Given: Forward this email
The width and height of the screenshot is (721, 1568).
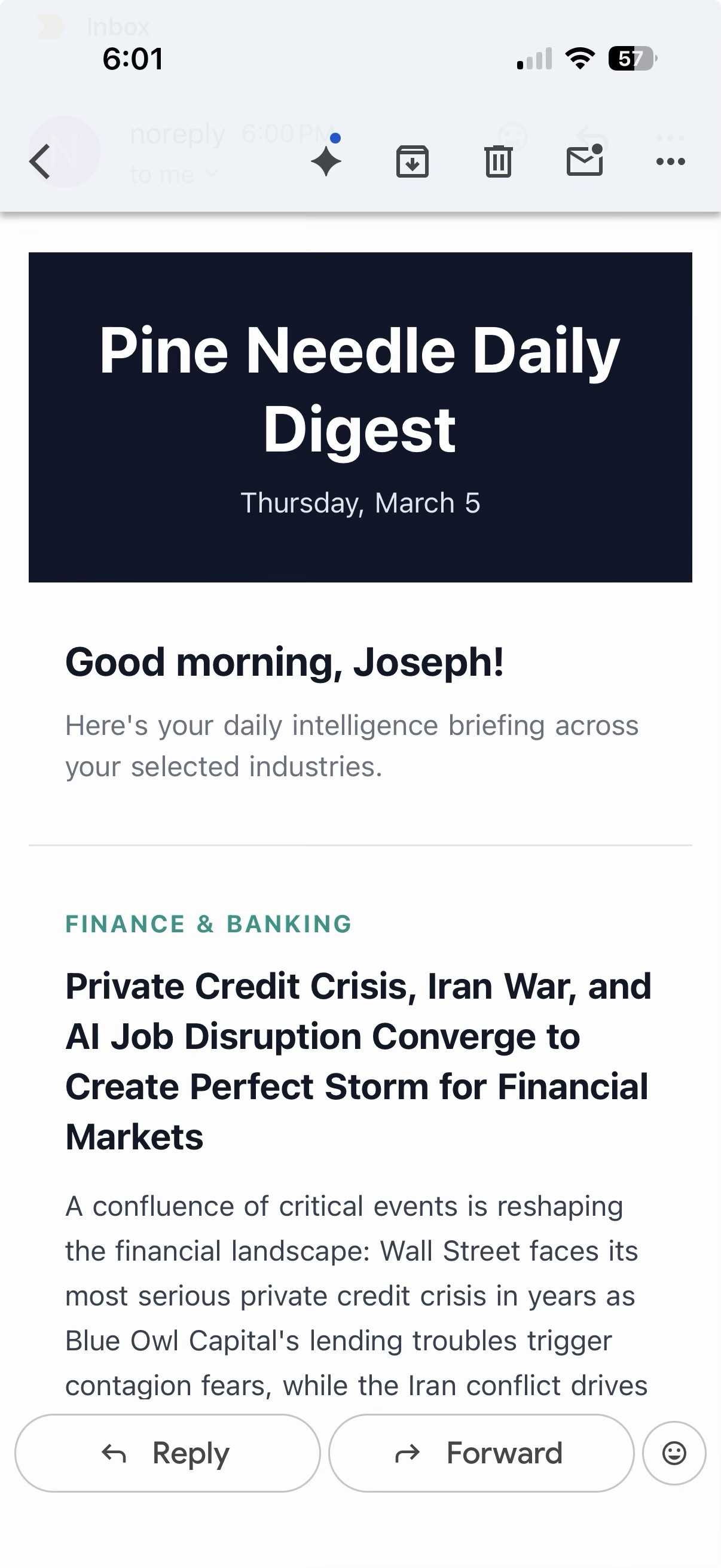Looking at the screenshot, I should 481,1453.
